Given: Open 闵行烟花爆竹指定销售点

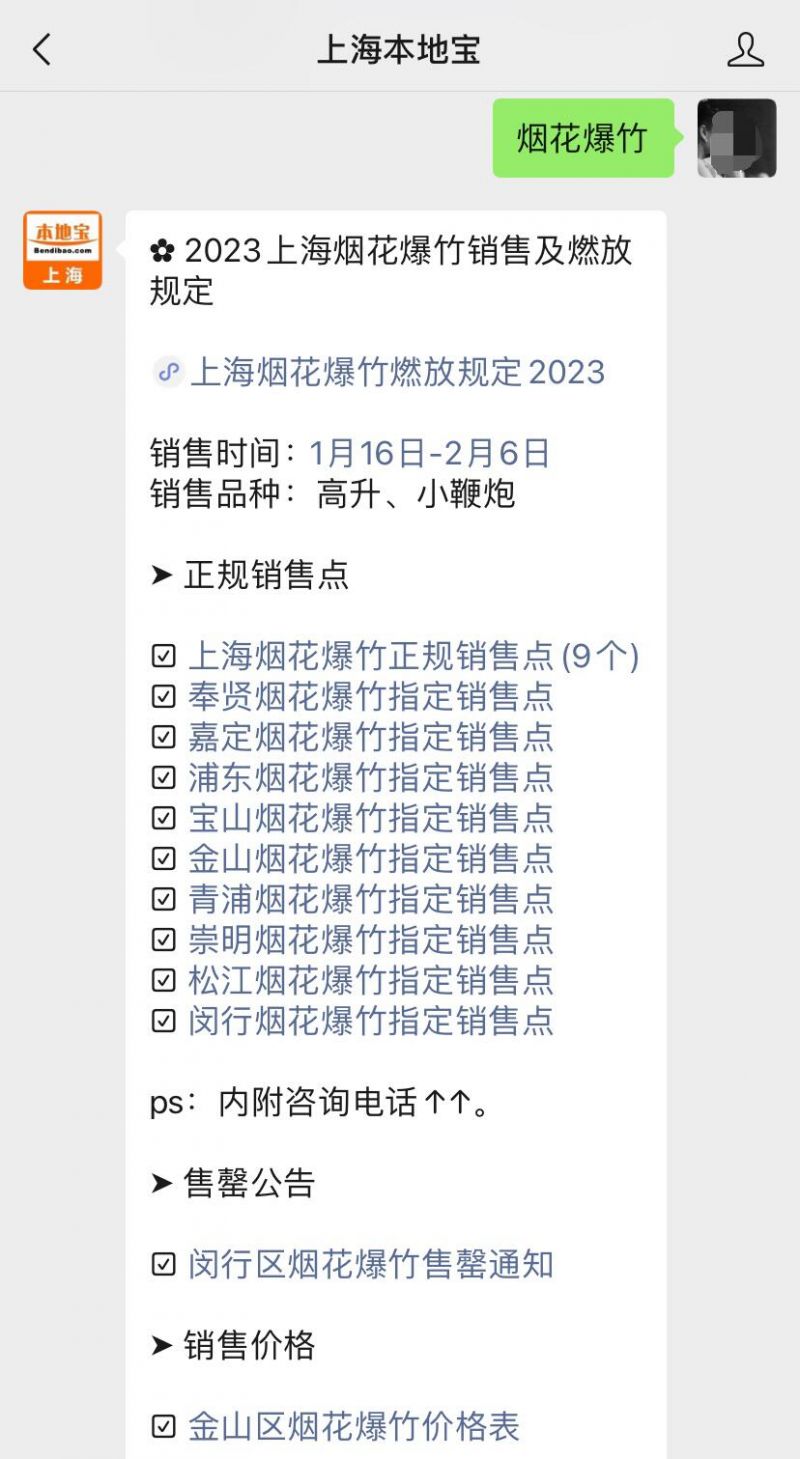Looking at the screenshot, I should [371, 1020].
